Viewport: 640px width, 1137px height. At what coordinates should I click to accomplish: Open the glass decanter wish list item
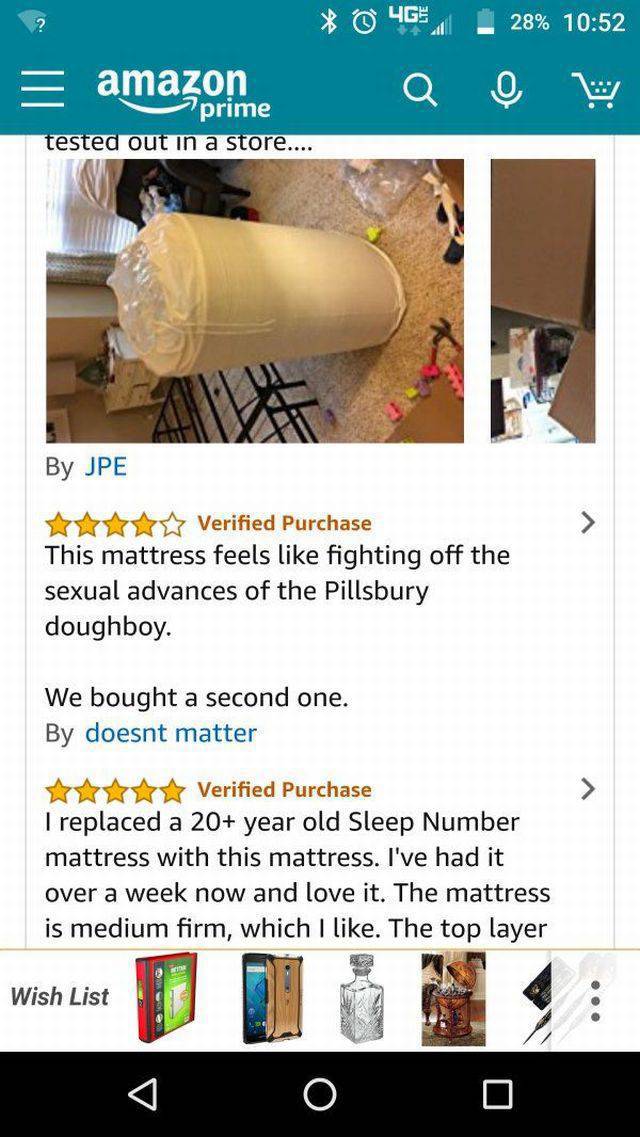point(362,997)
